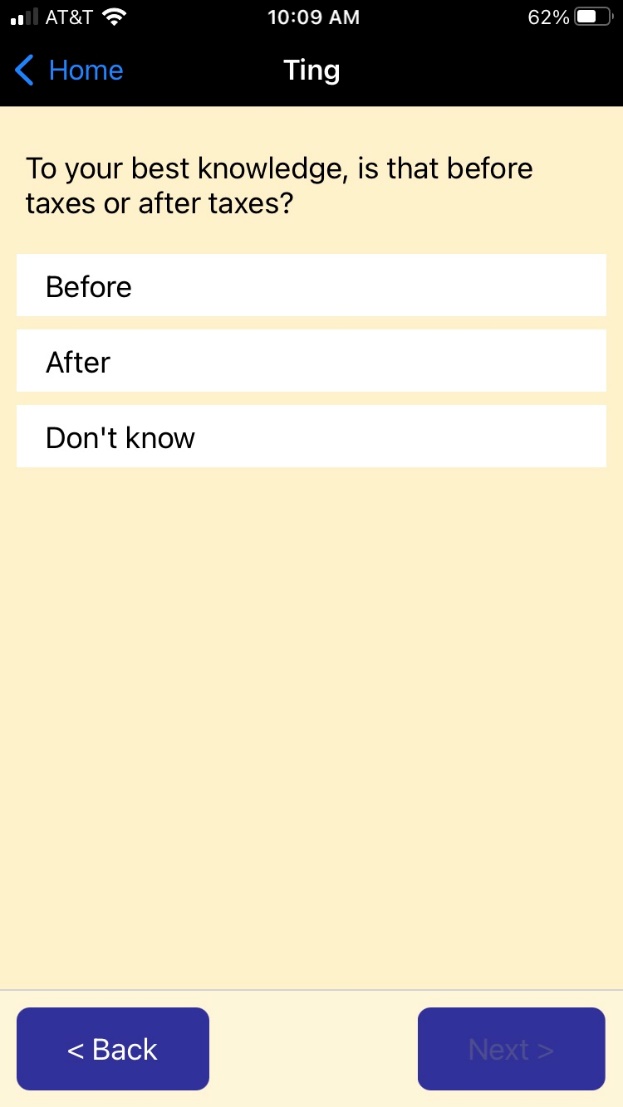Viewport: 623px width, 1107px height.
Task: Select the Before answer
Action: tap(311, 286)
